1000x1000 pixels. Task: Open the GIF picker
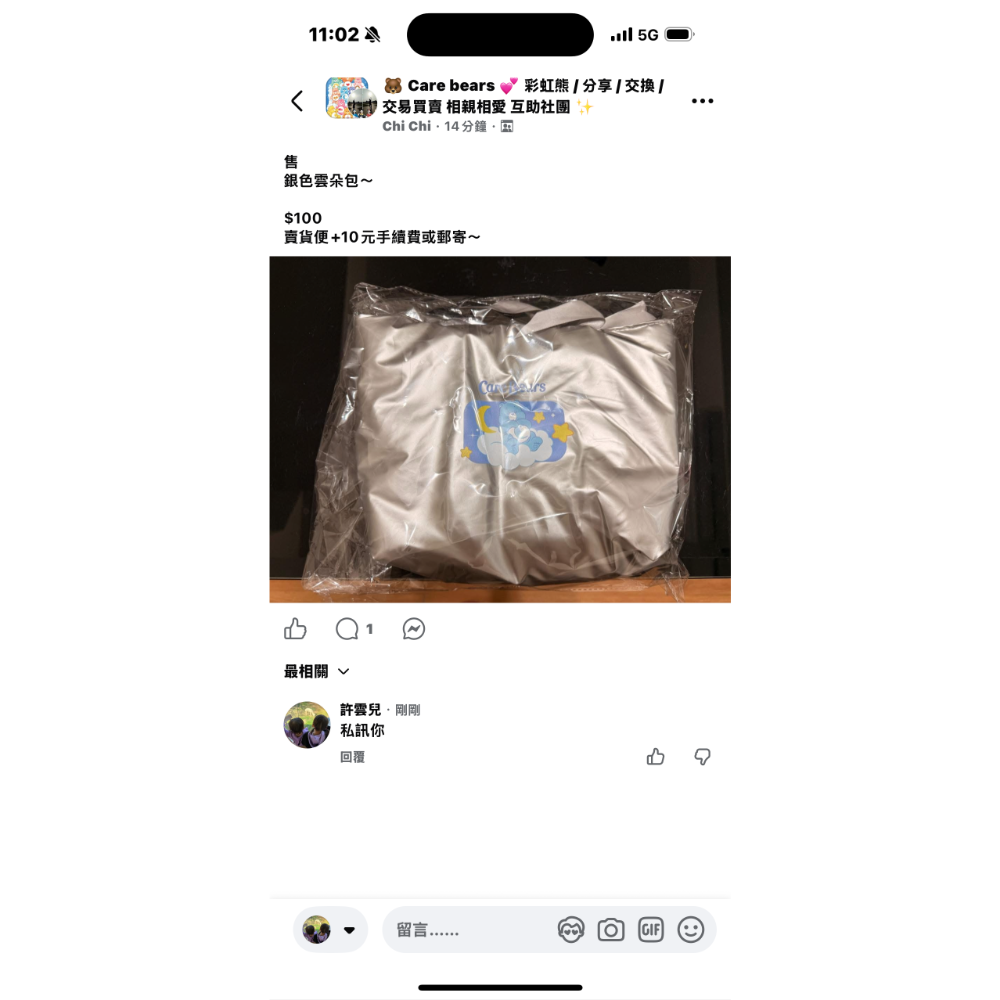click(651, 930)
